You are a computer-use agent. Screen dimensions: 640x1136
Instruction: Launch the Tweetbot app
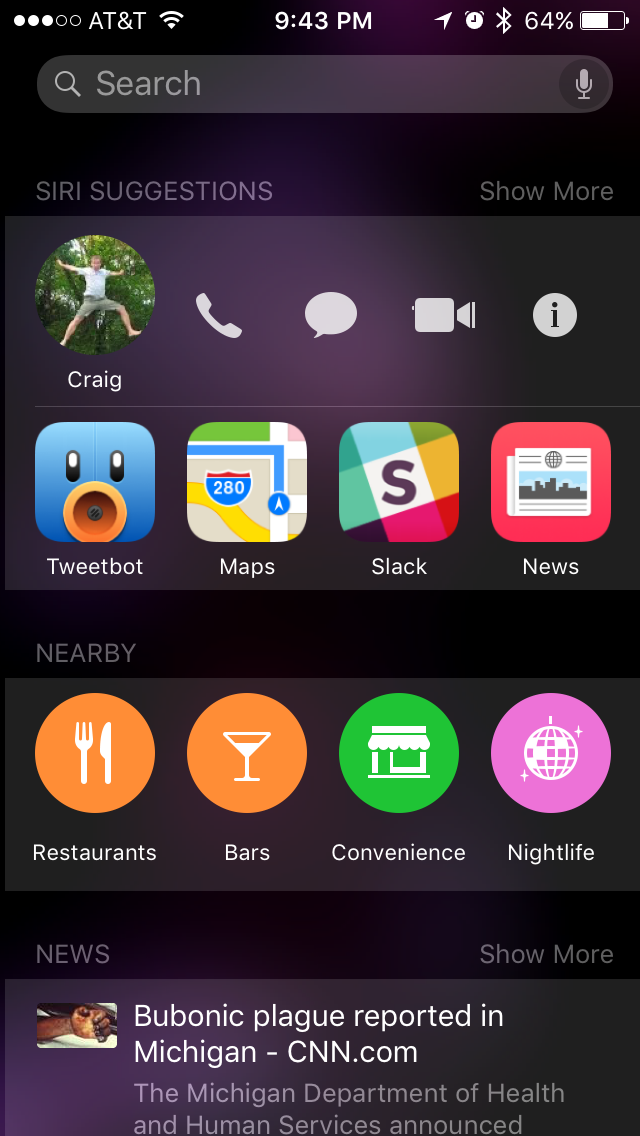[95, 483]
